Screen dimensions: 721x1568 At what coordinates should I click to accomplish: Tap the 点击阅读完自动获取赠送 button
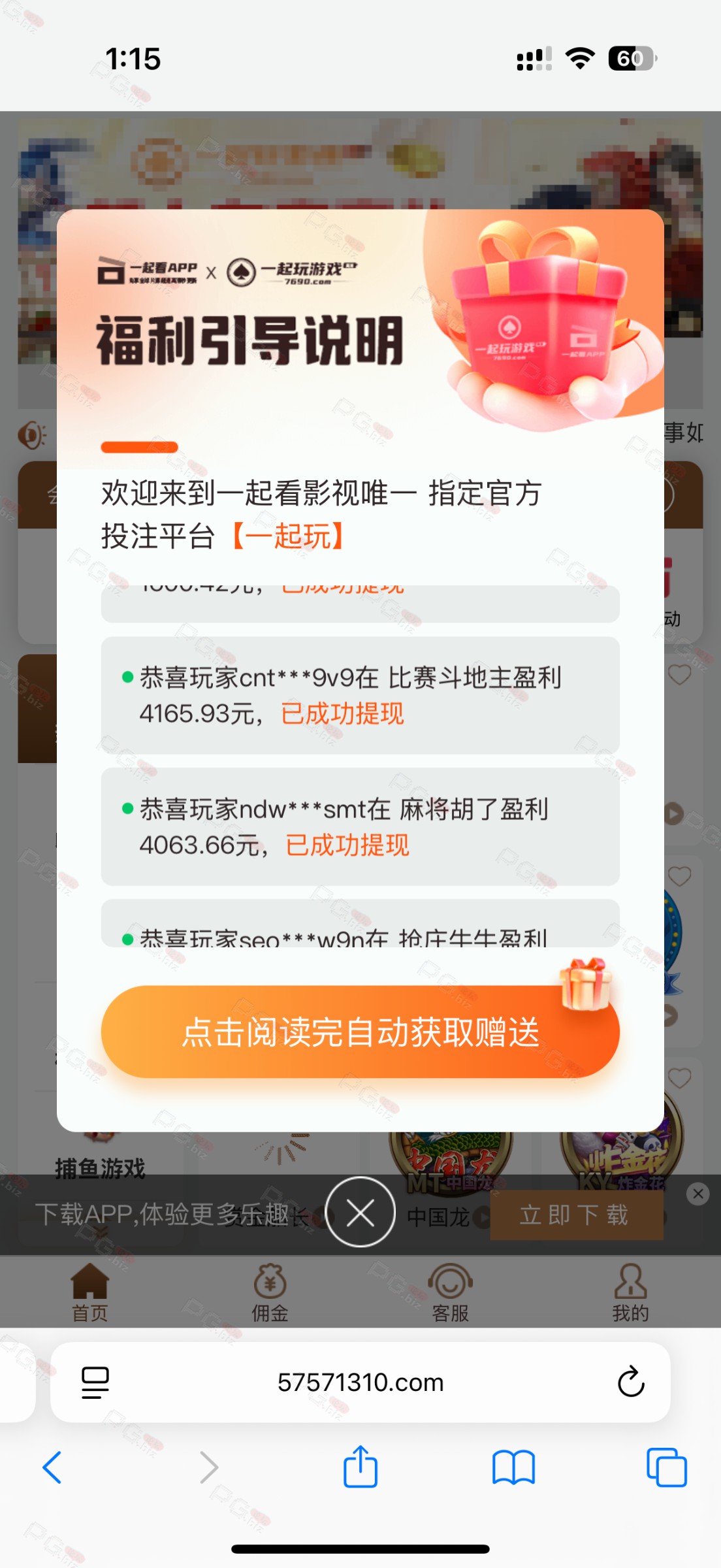360,1032
